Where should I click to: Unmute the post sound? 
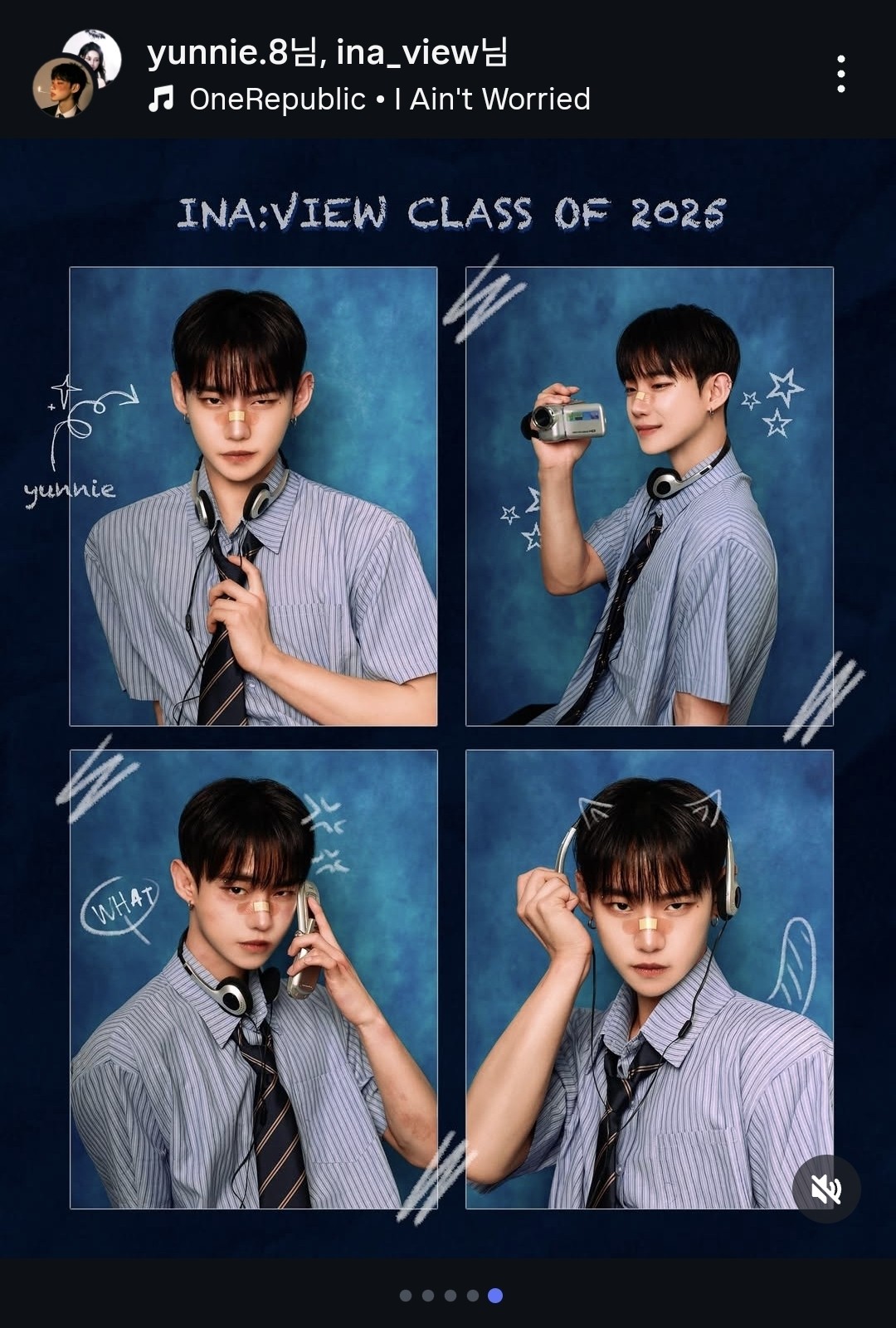(826, 1189)
